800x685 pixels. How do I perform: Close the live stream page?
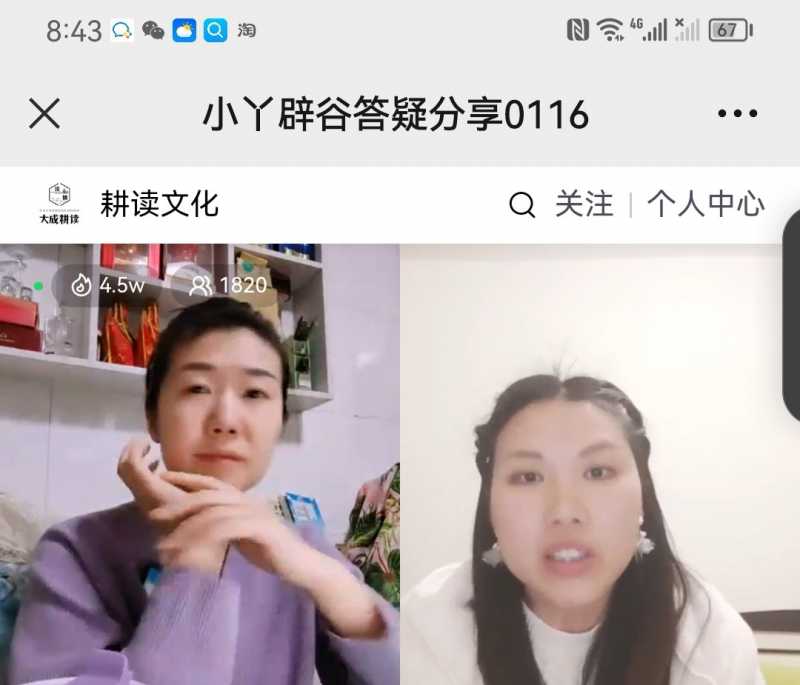[44, 114]
